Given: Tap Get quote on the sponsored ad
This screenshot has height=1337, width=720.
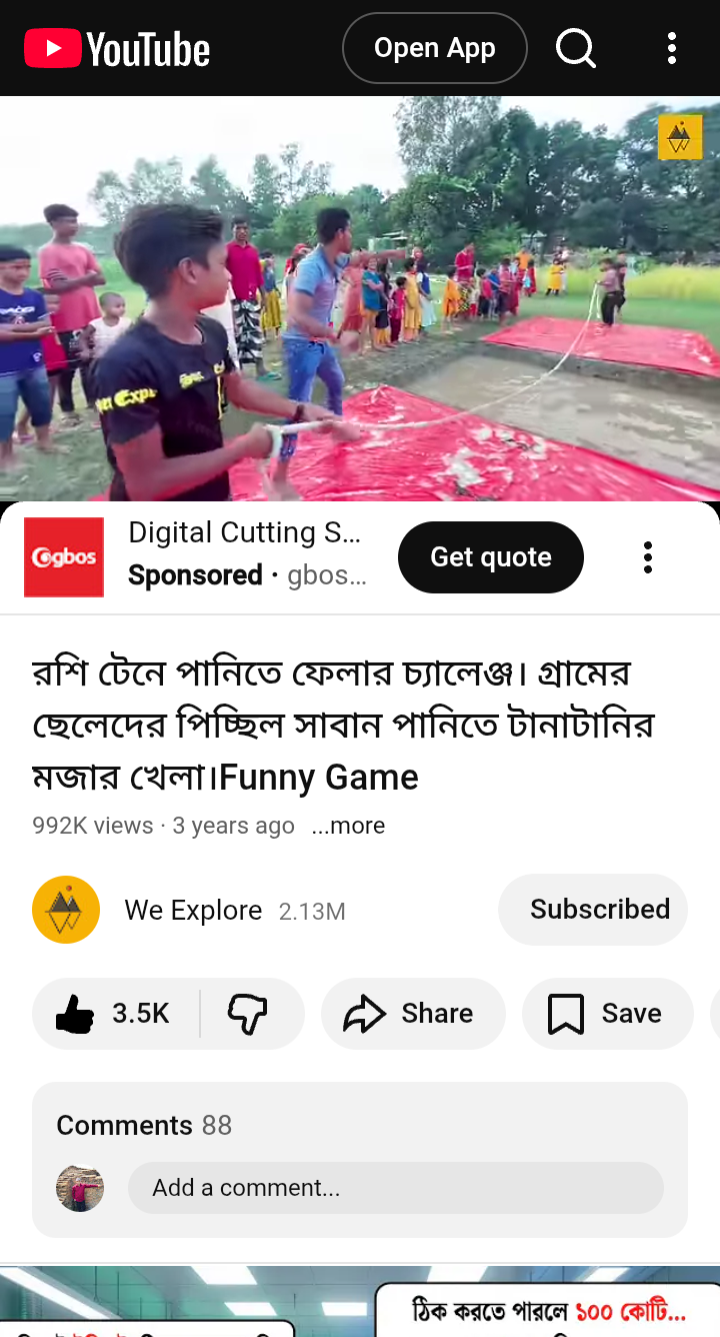Looking at the screenshot, I should click(x=490, y=557).
